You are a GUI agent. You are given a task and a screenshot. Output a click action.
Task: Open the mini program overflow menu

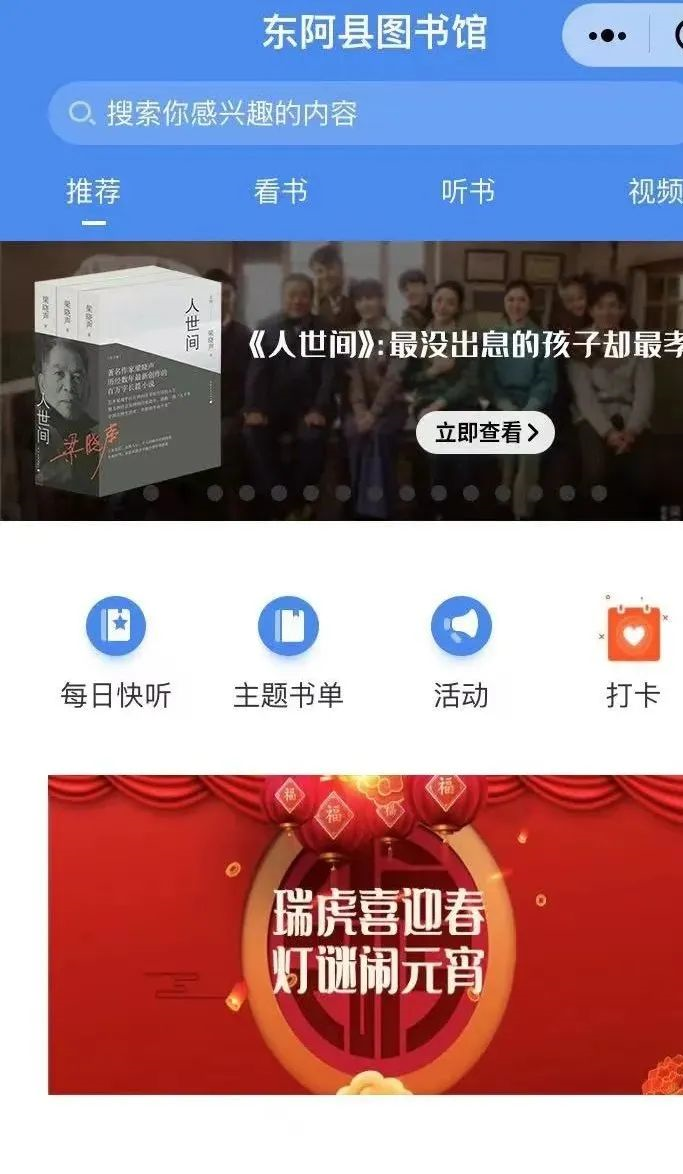(x=607, y=36)
